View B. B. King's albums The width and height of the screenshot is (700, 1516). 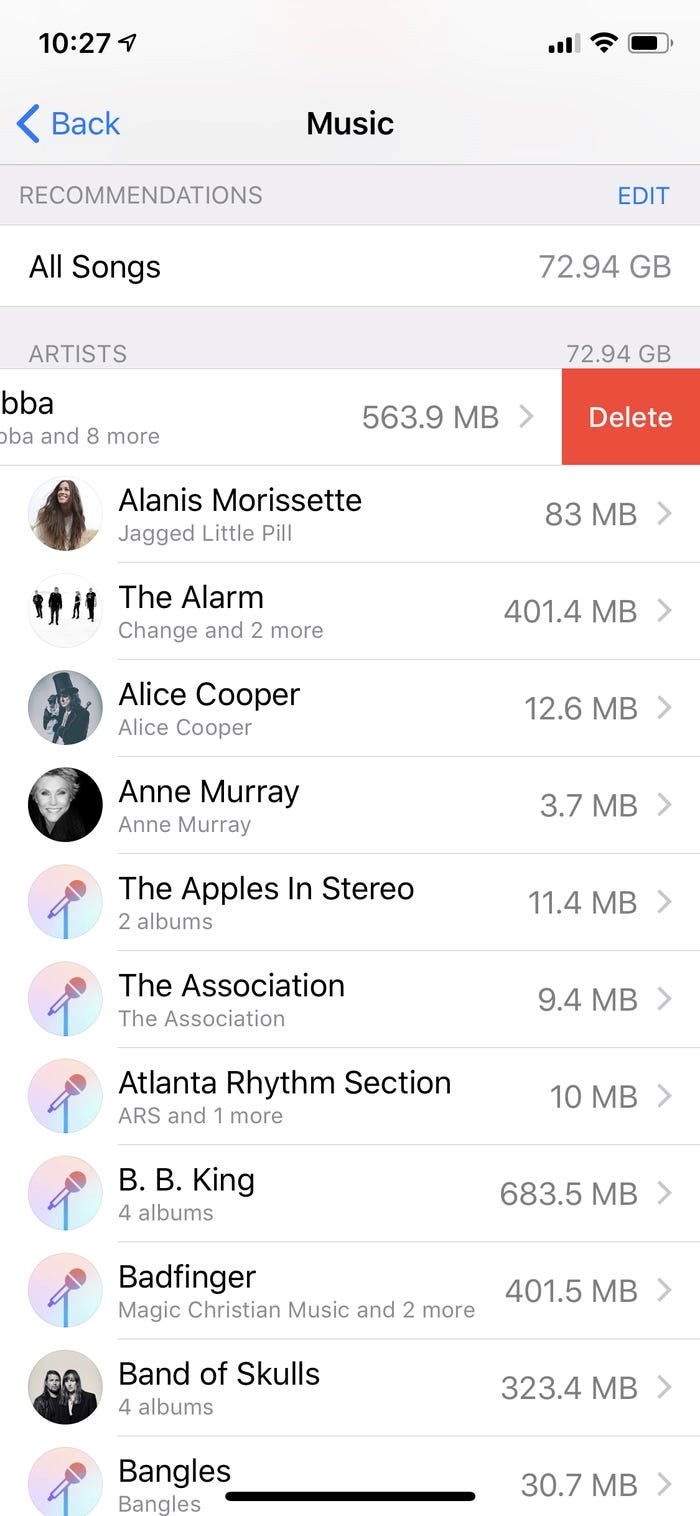point(350,1193)
